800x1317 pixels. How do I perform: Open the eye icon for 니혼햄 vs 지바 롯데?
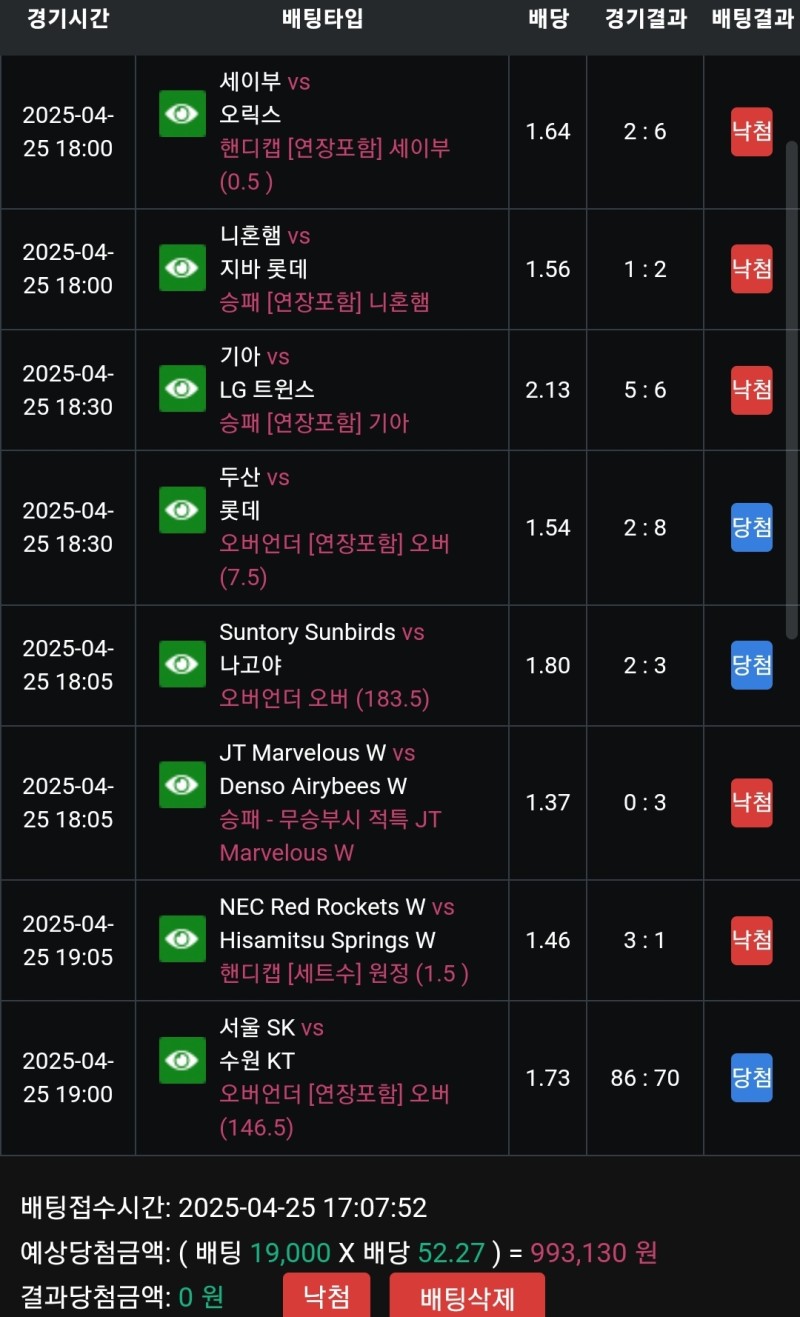point(182,268)
